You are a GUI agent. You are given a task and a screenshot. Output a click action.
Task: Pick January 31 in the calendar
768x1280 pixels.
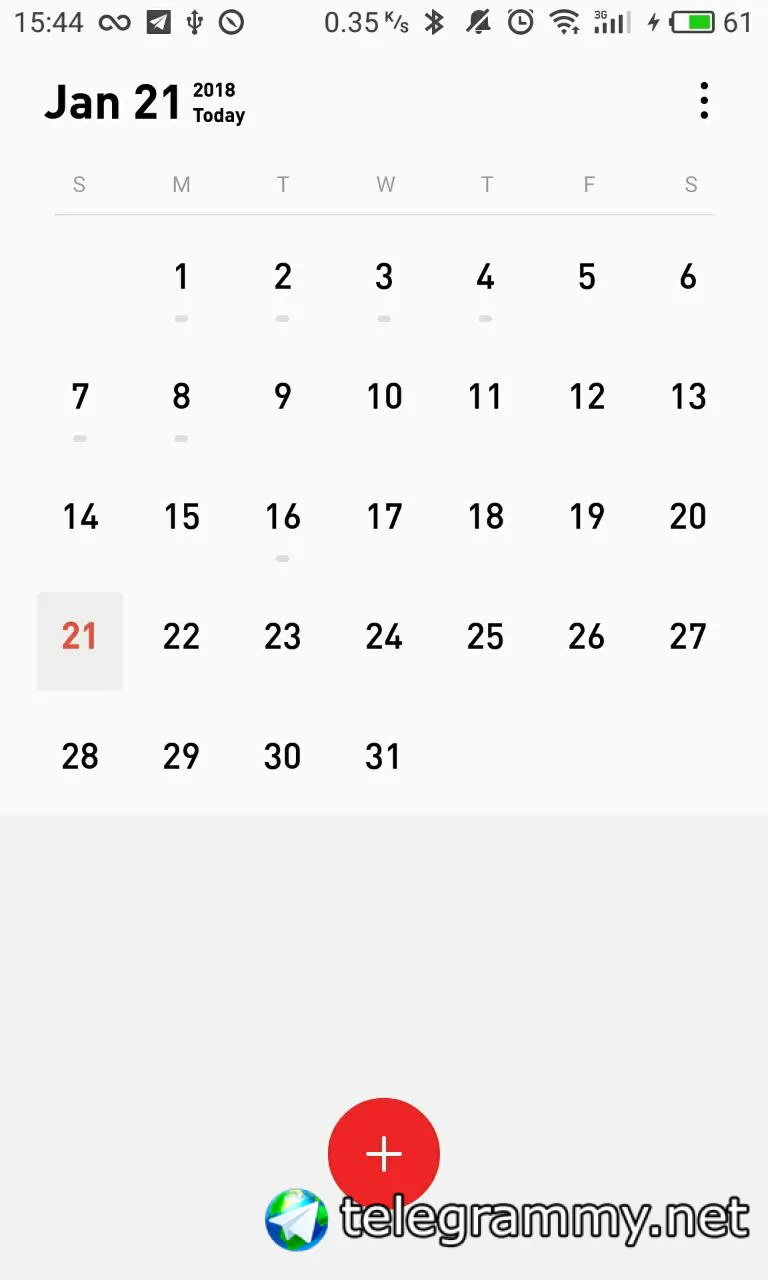(384, 757)
